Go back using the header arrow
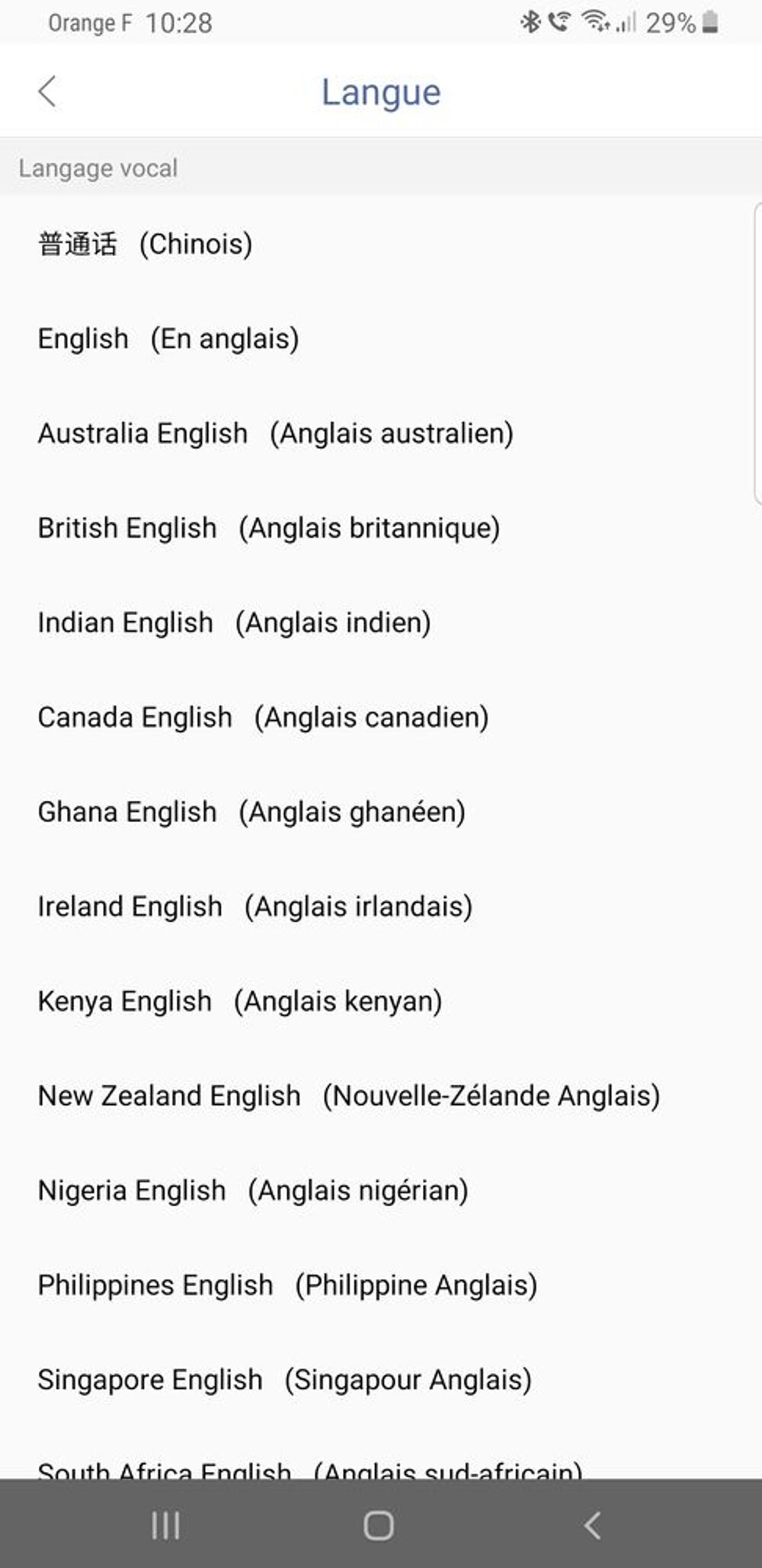This screenshot has height=1568, width=762. coord(47,91)
